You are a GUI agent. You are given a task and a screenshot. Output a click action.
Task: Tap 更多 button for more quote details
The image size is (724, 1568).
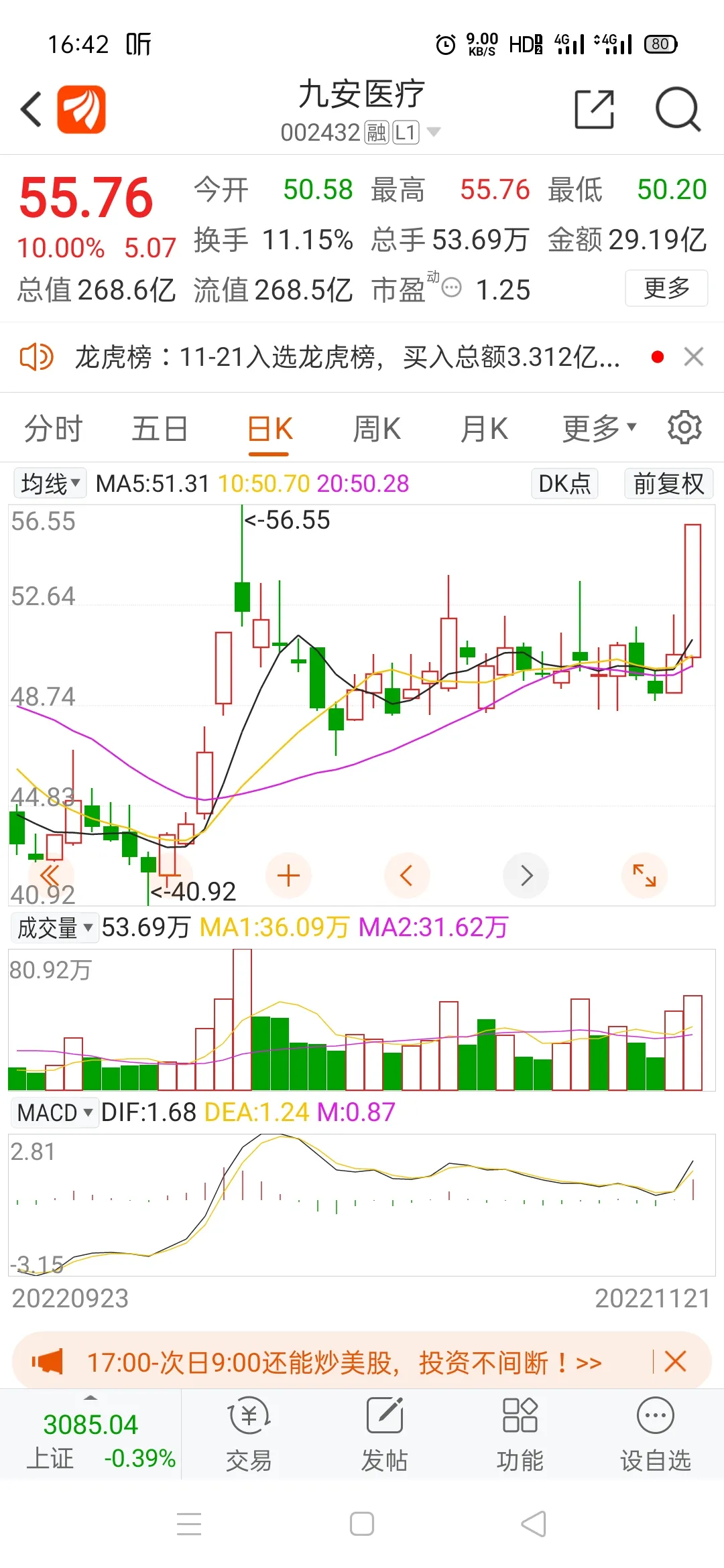click(x=666, y=288)
